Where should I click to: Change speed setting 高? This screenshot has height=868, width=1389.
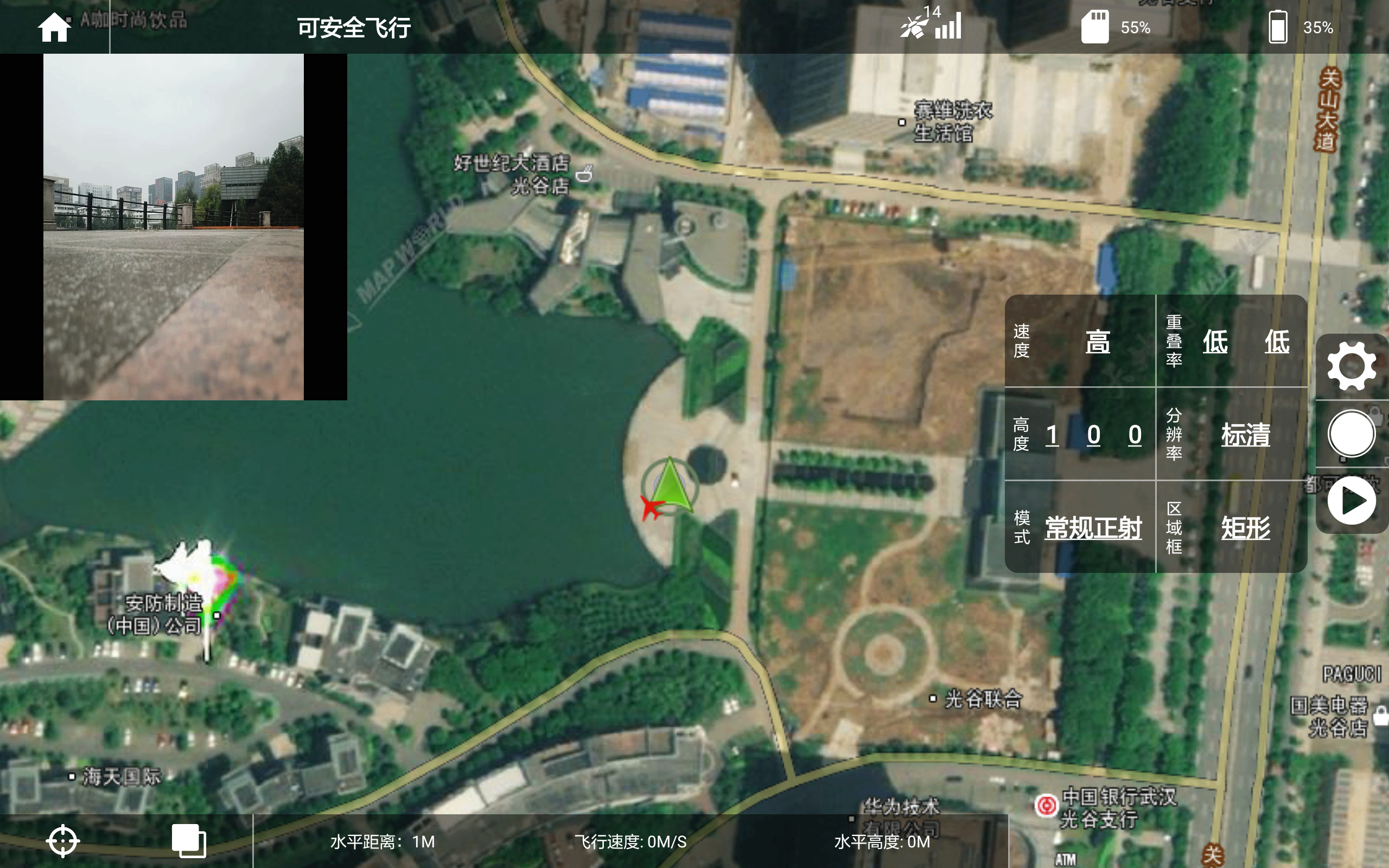1098,342
